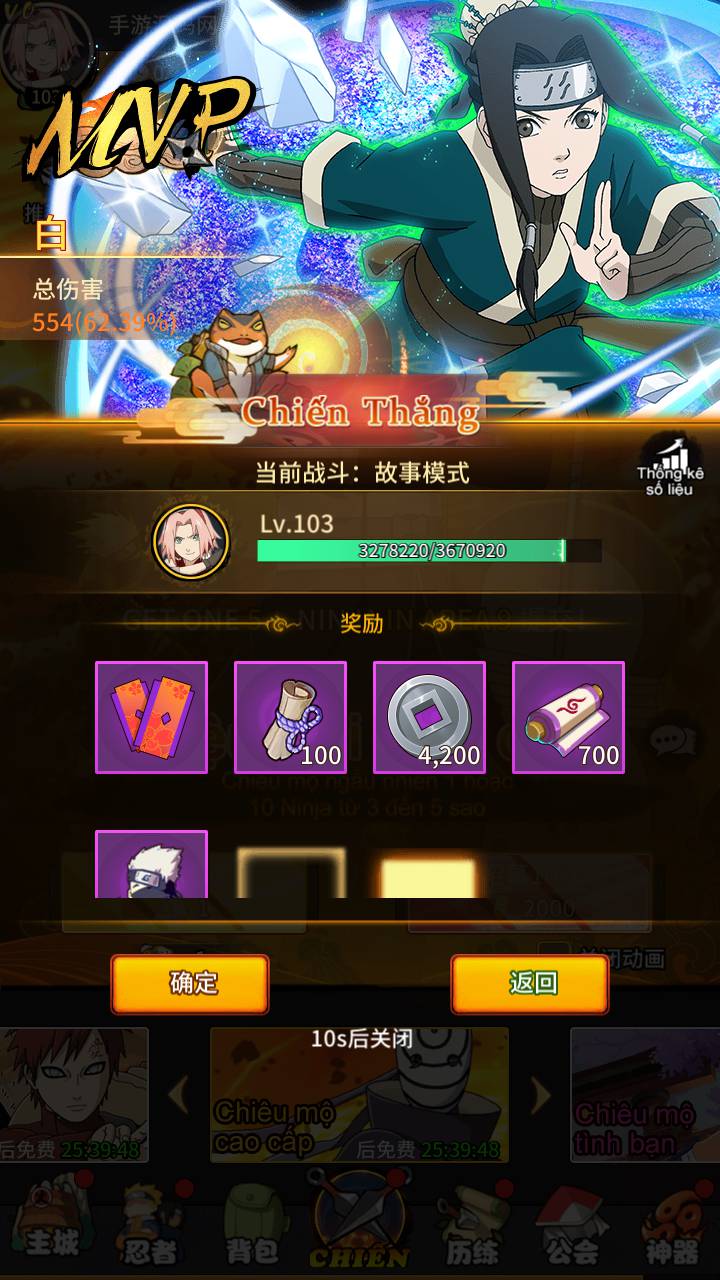The height and width of the screenshot is (1280, 720).
Task: Tap the 确定 confirm button
Action: (x=190, y=983)
